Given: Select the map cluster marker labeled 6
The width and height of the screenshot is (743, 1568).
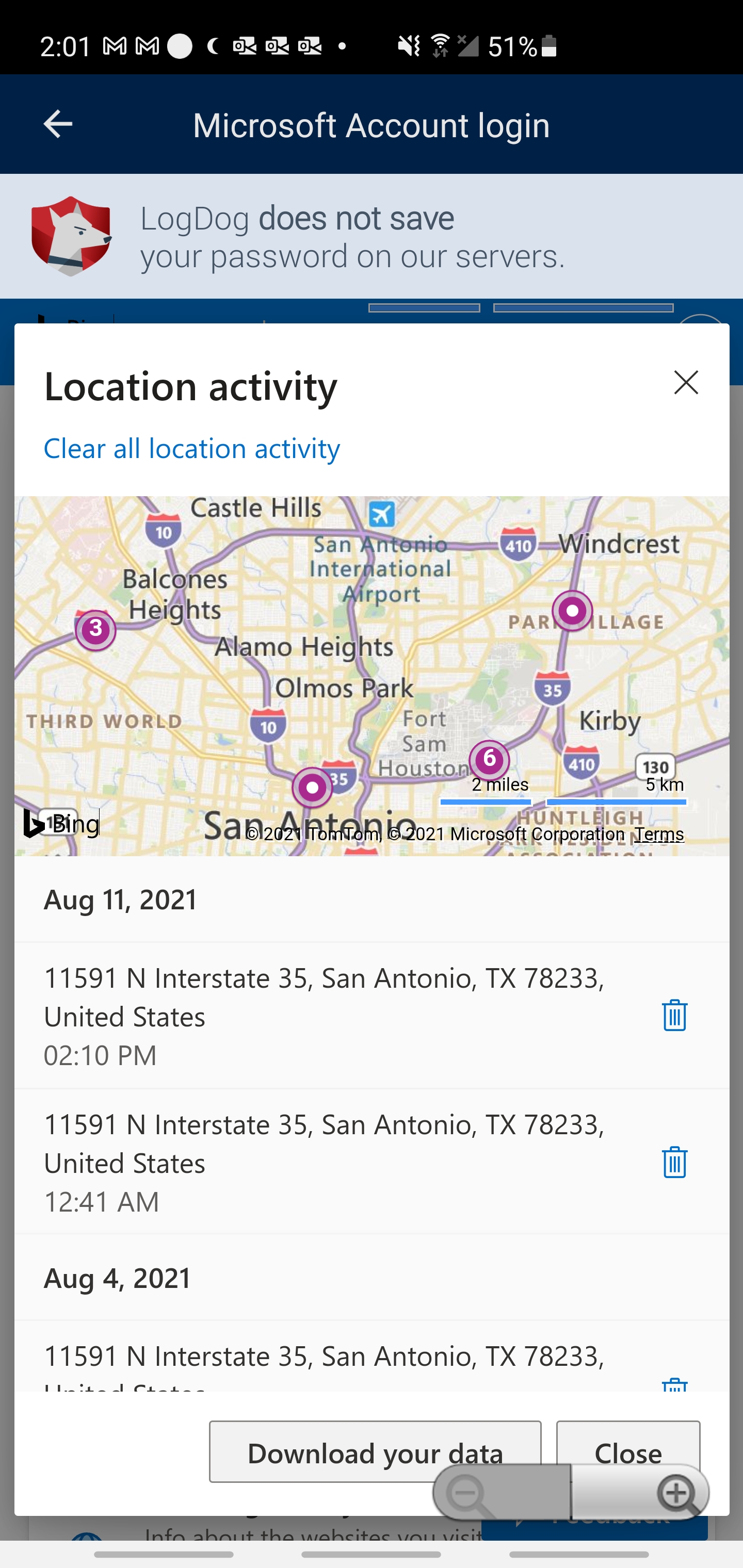Looking at the screenshot, I should [489, 760].
